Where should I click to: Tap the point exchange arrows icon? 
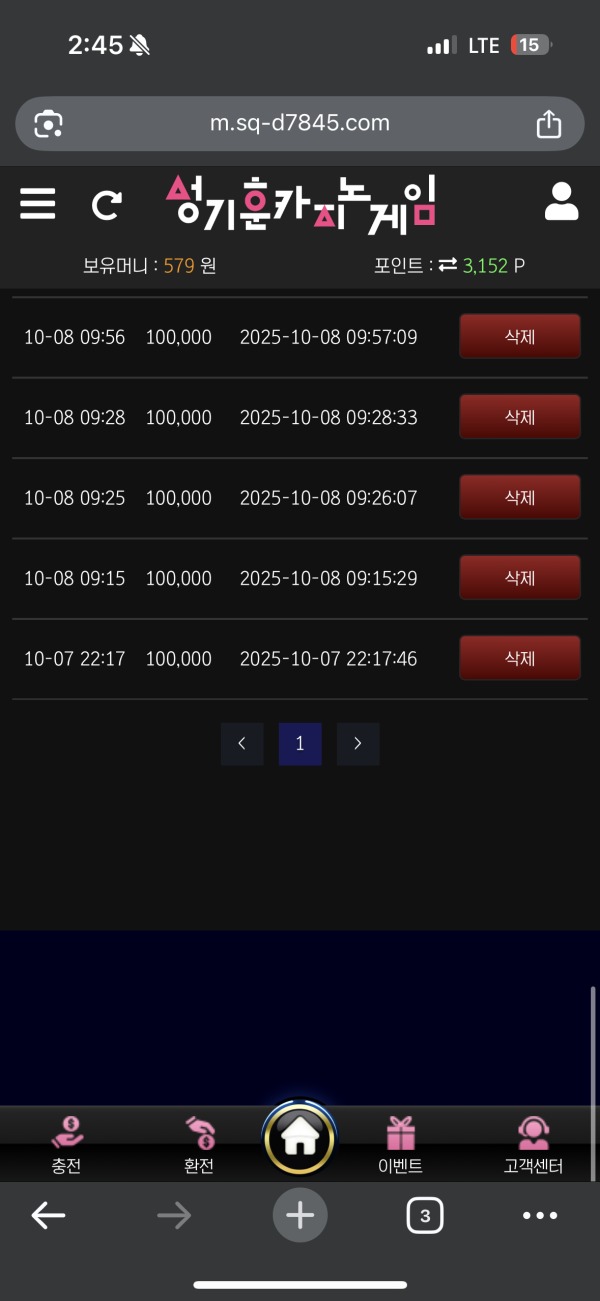point(448,265)
